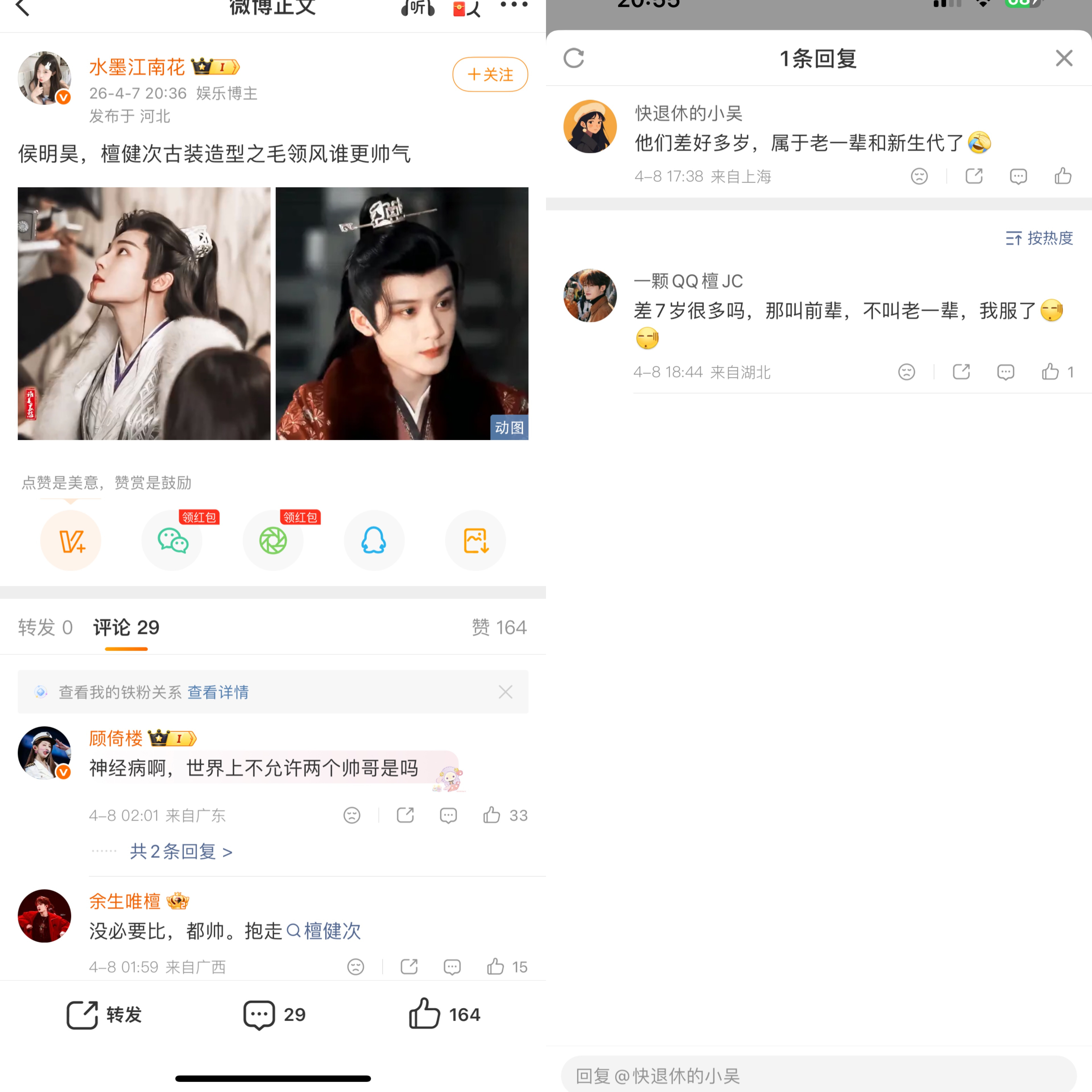Close the 1条回复 panel
The image size is (1092, 1092).
click(1064, 58)
